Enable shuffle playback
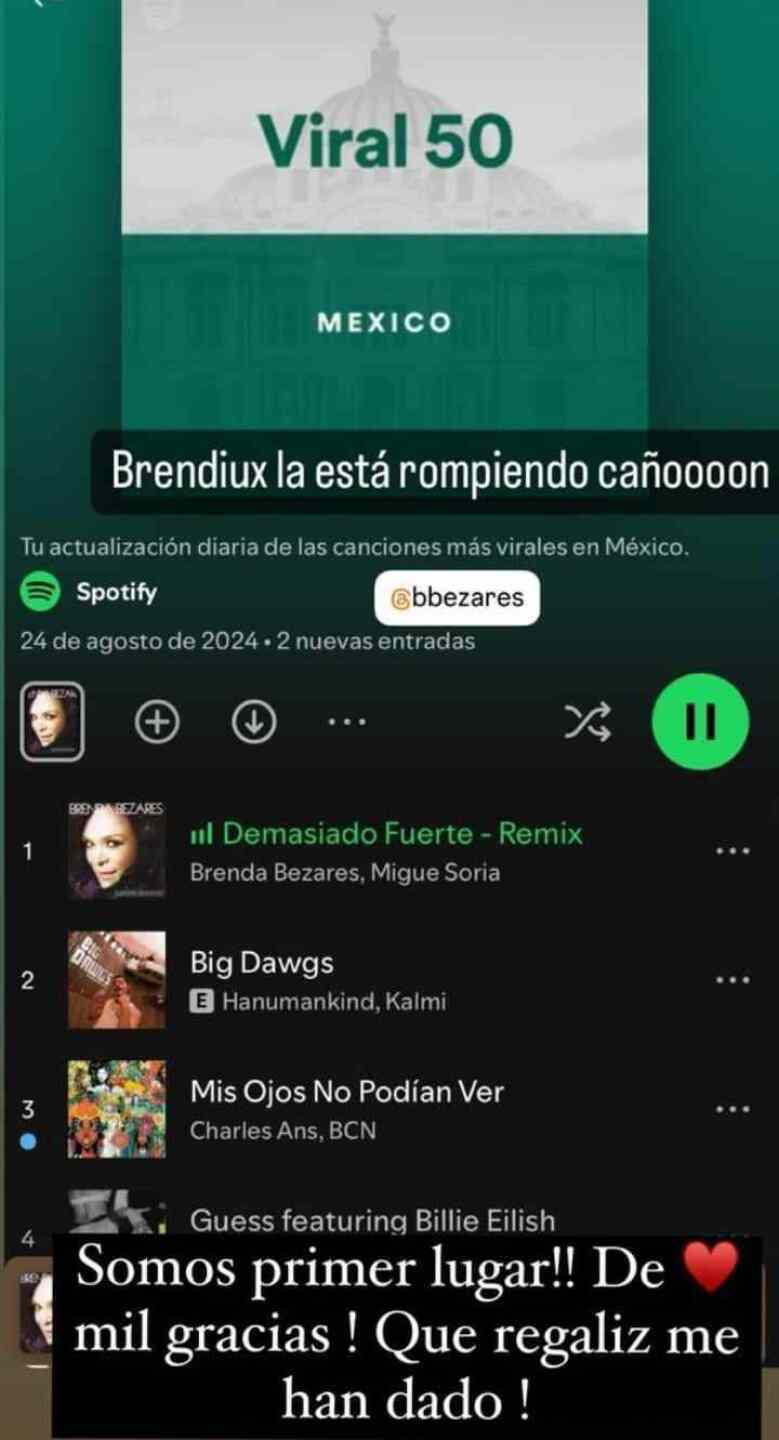 [587, 721]
